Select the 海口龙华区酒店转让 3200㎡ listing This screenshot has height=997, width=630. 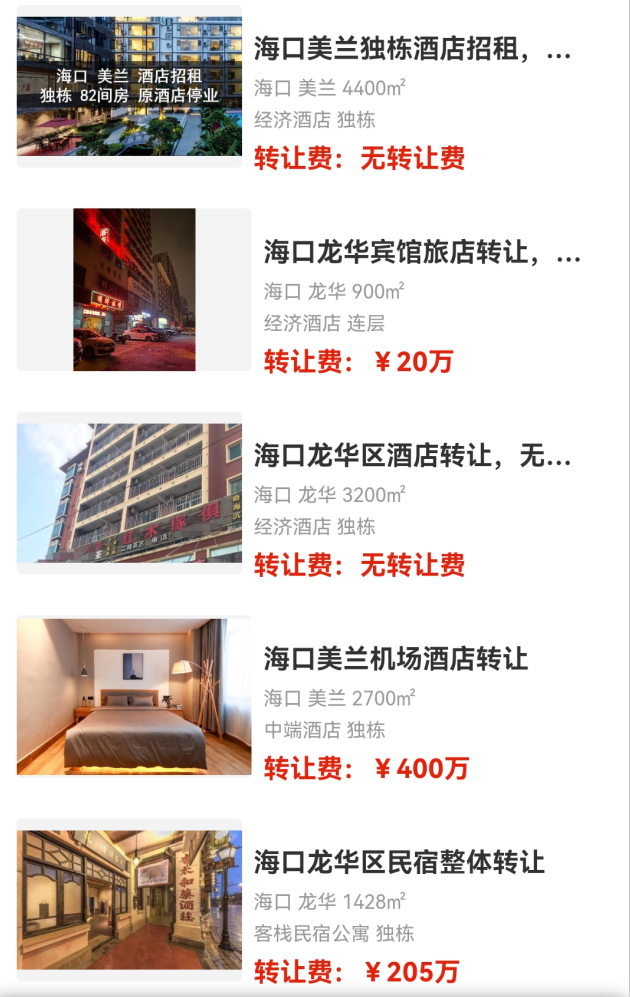412,457
